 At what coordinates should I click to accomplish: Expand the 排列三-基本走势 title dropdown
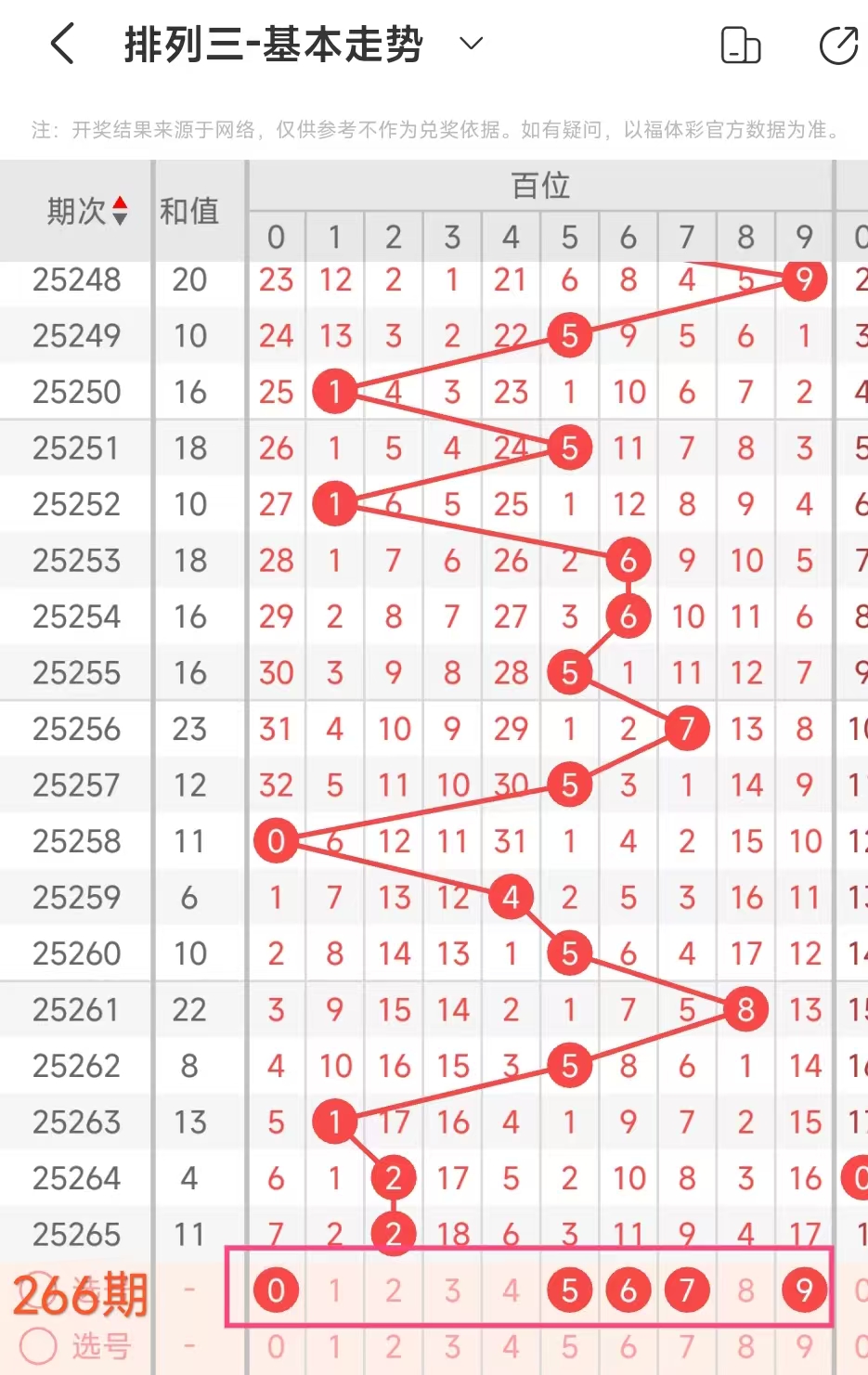472,44
